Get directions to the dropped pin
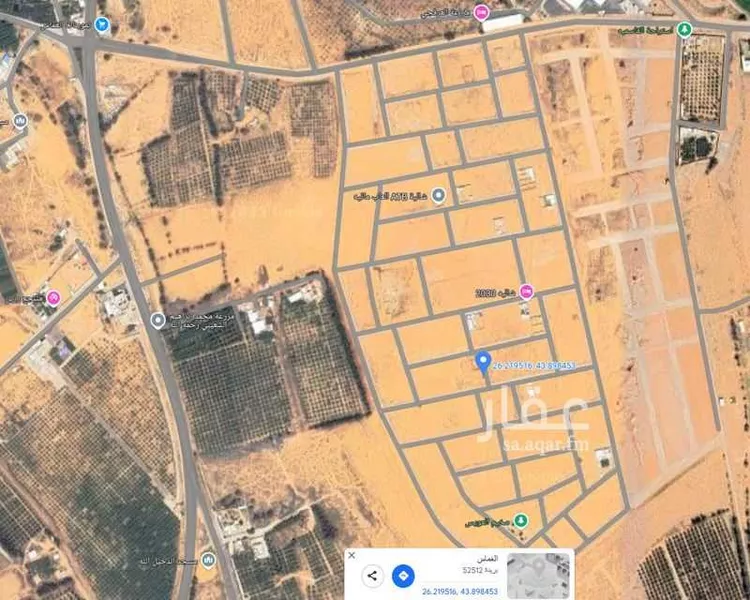Screen dimensions: 750x600 coord(403,576)
